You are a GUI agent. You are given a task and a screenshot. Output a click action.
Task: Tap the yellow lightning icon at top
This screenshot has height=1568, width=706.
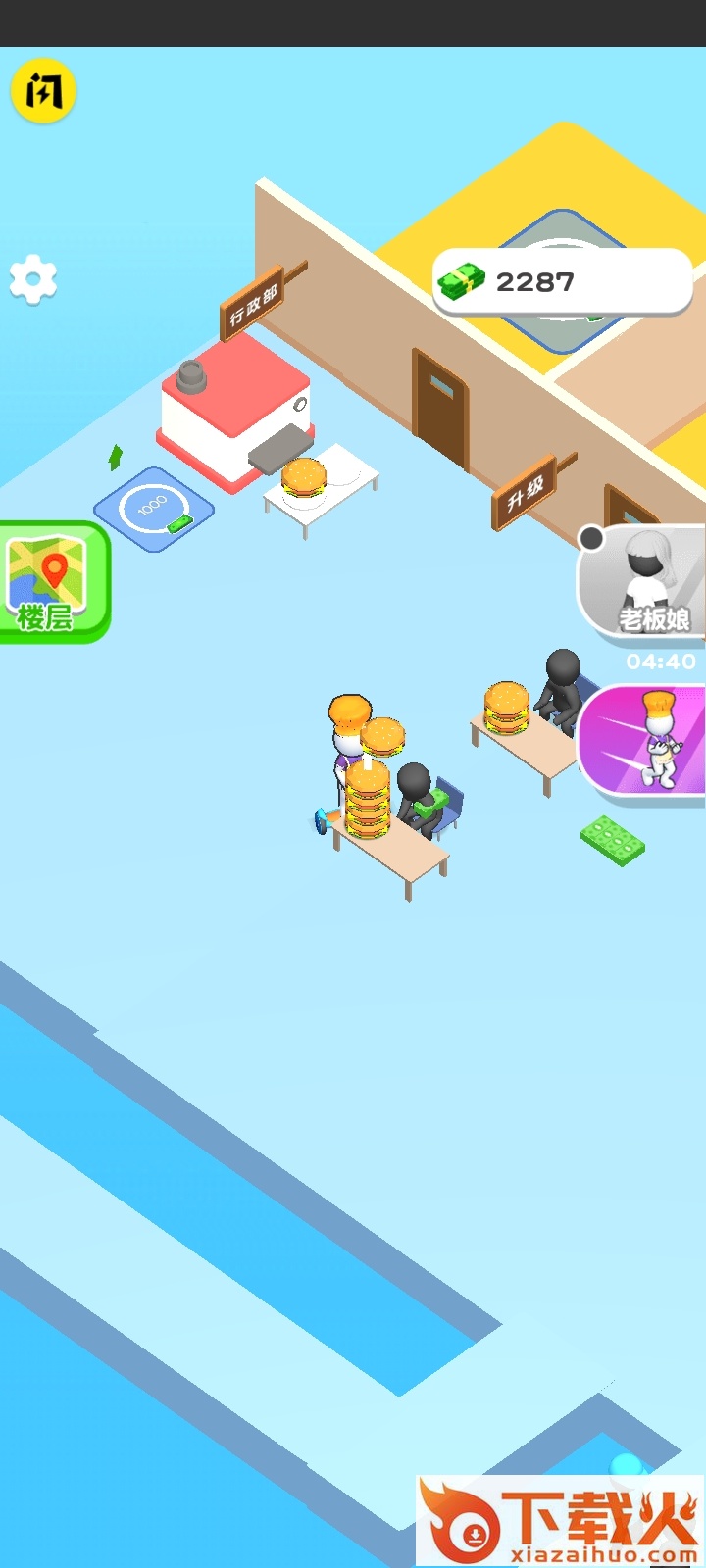click(x=43, y=91)
